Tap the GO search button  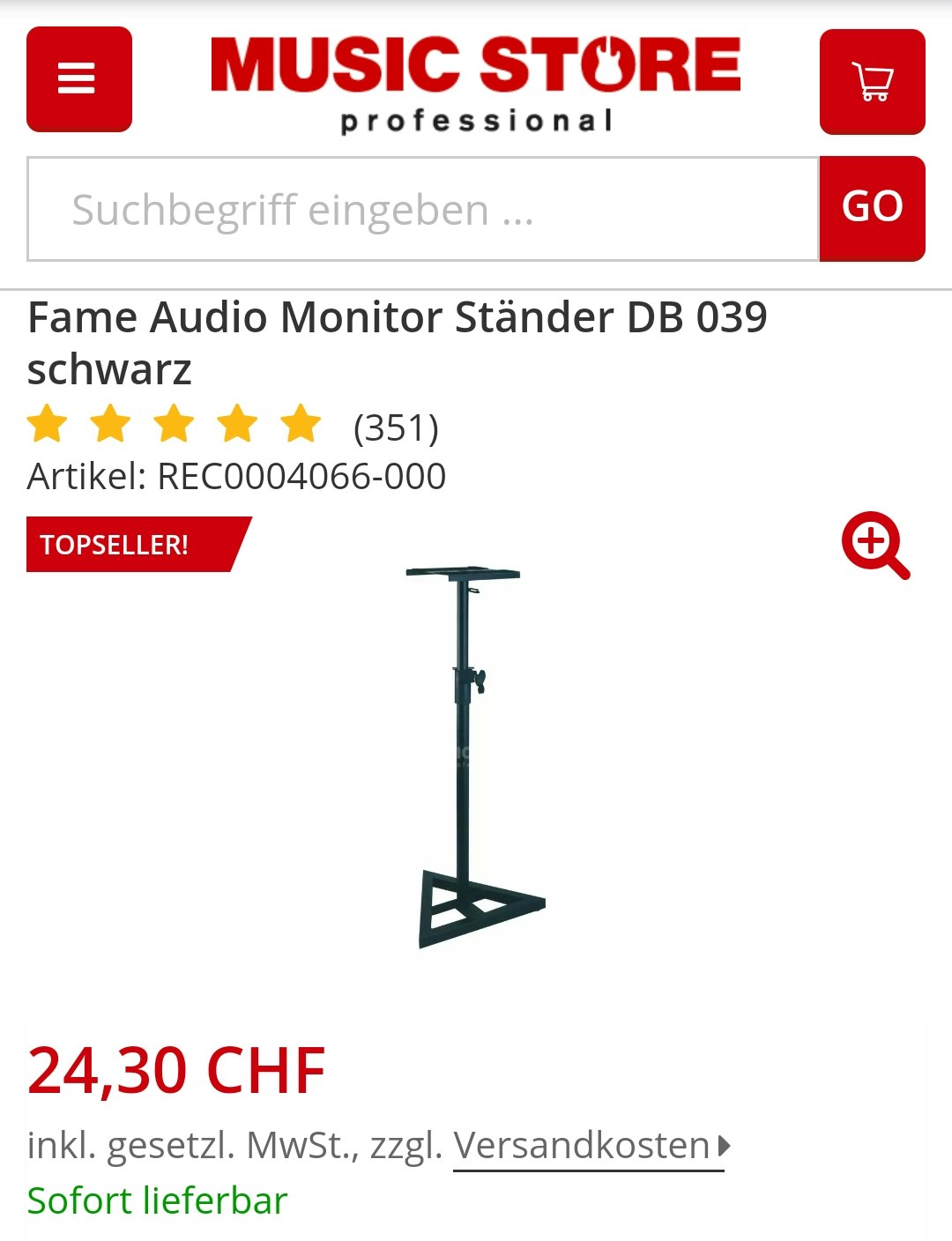(x=872, y=209)
